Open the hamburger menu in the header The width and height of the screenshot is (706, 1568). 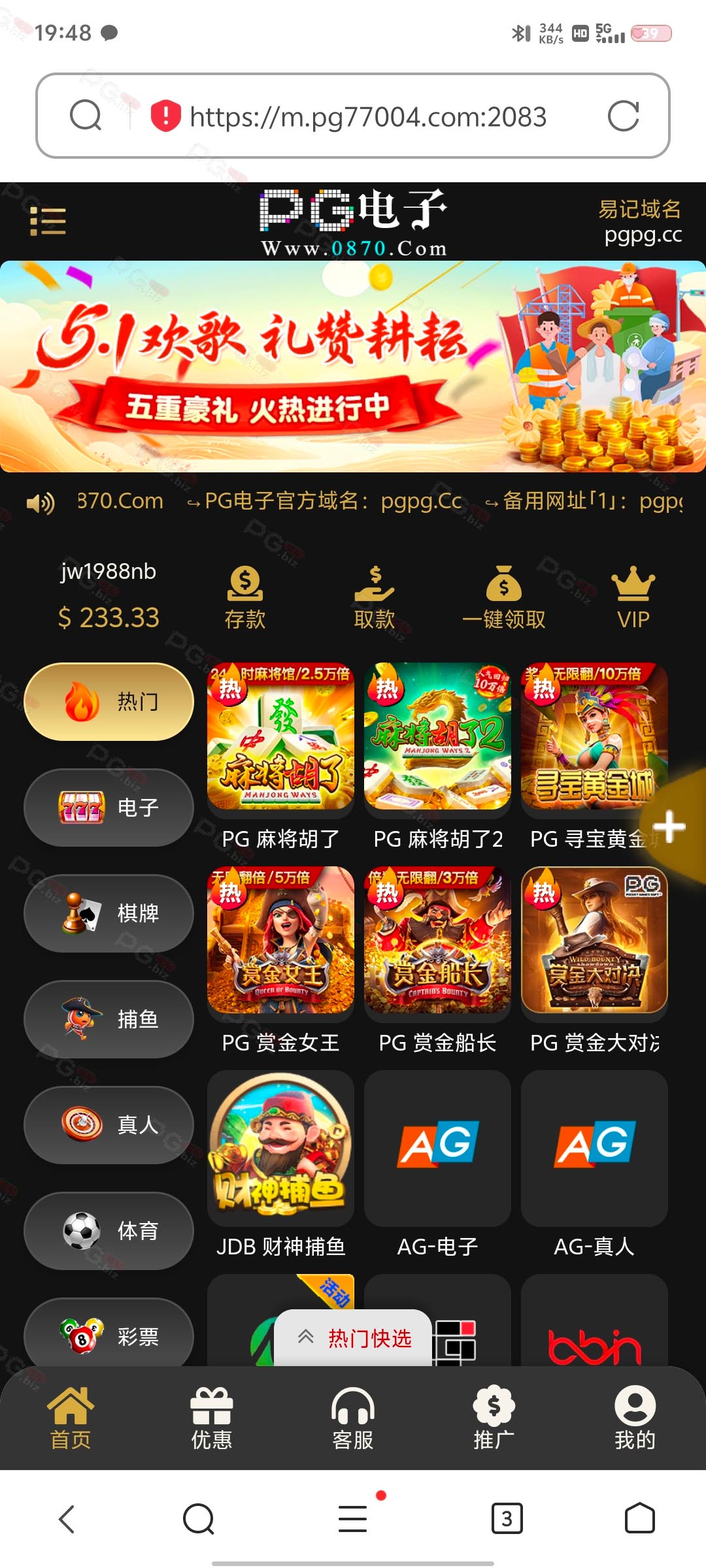48,221
